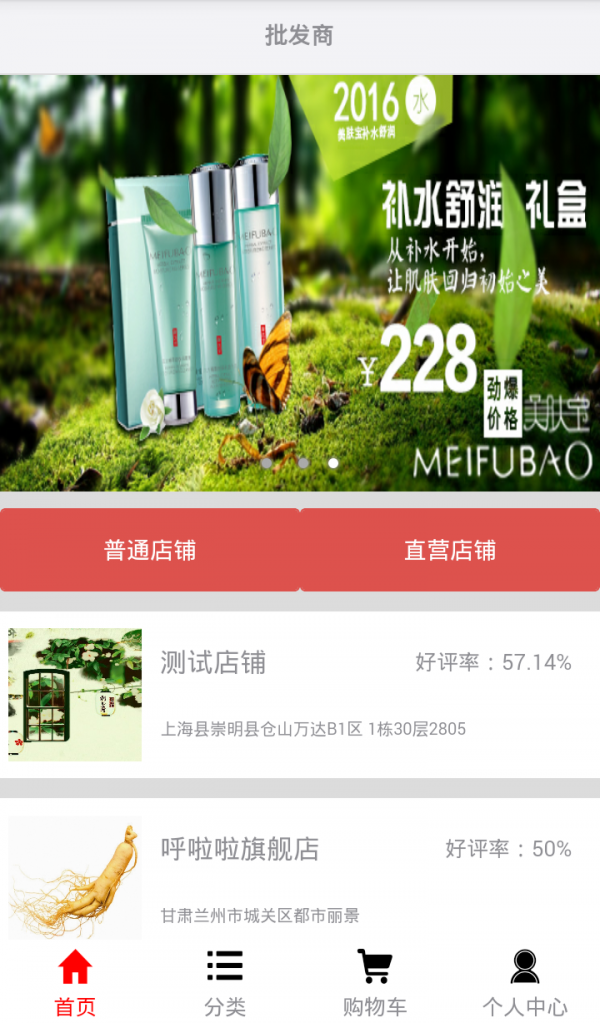Select the 普通店铺 button
600x1023 pixels.
pyautogui.click(x=149, y=550)
